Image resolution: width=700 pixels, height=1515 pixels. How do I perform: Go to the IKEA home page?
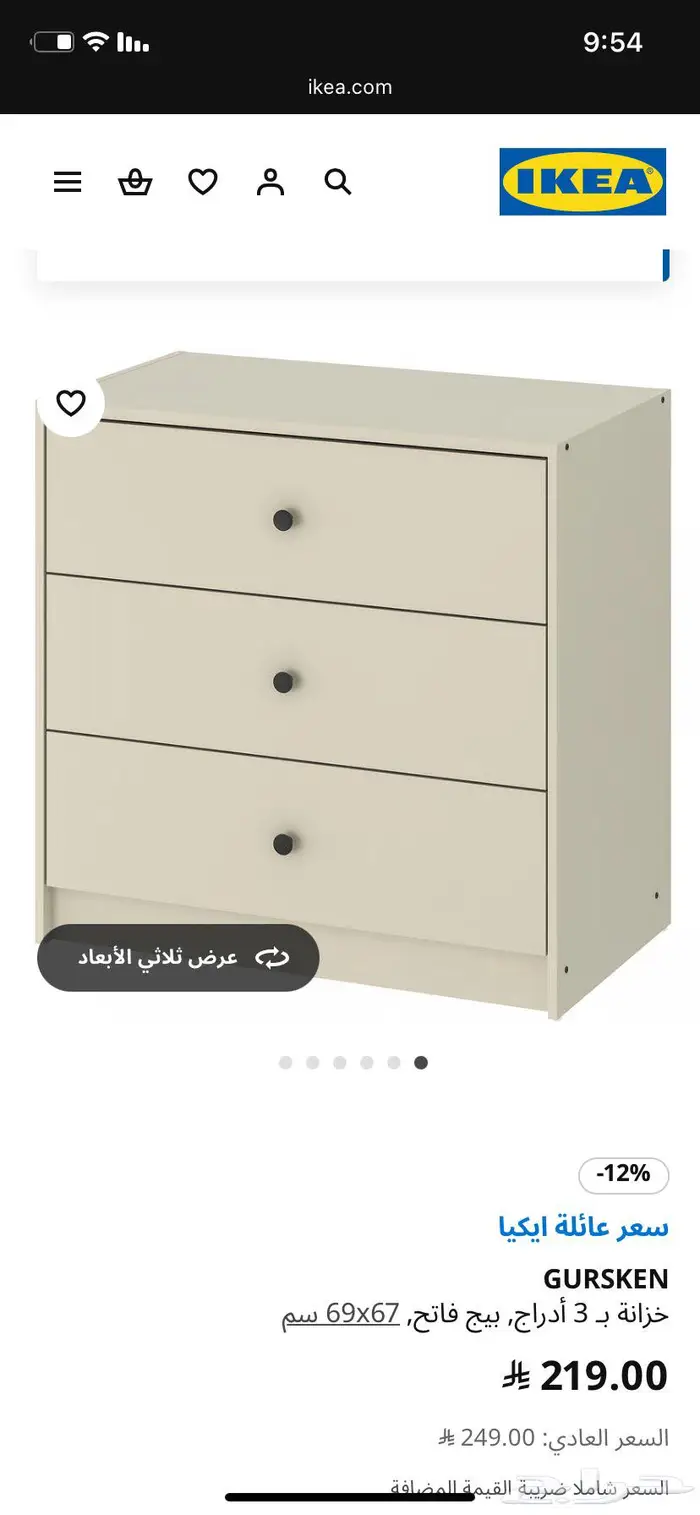tap(582, 181)
